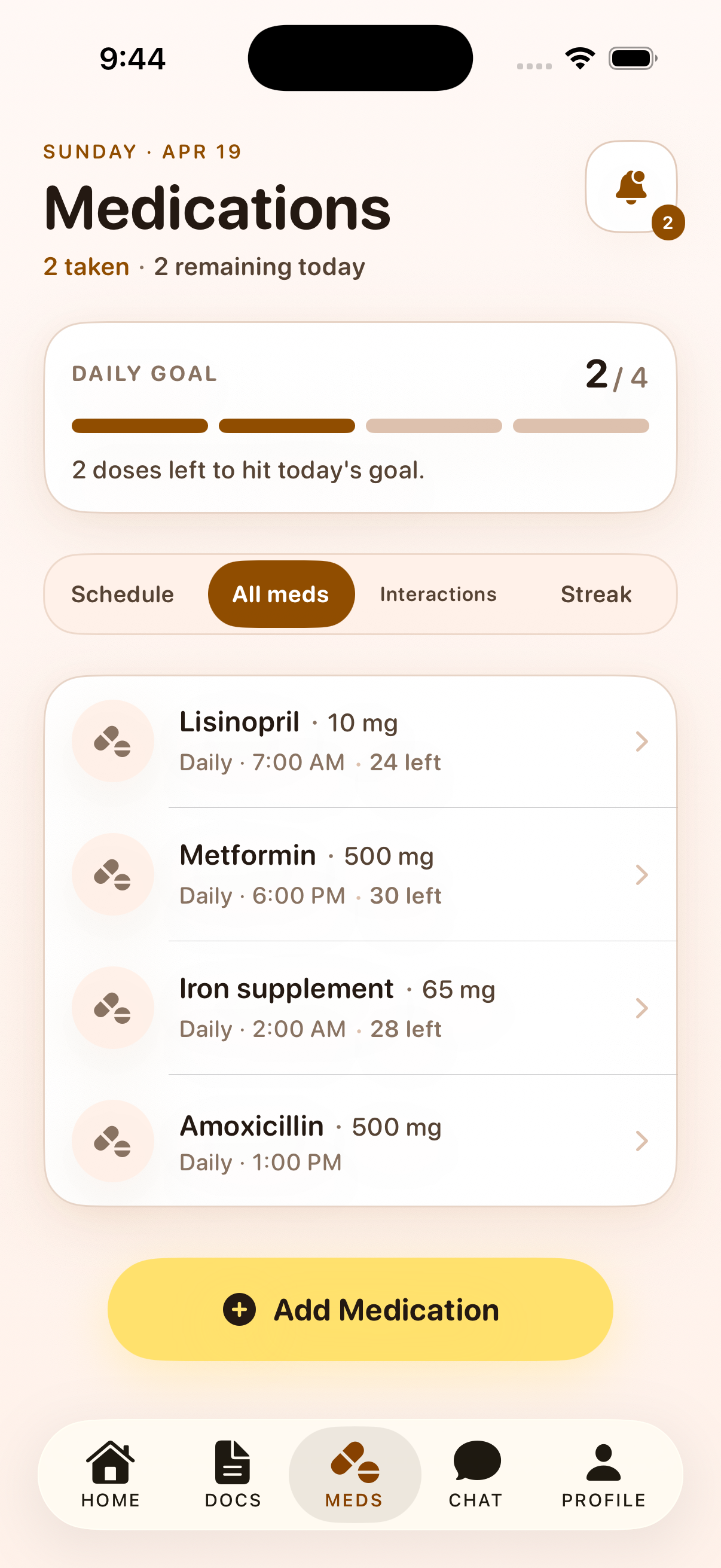Open the Chat tab
721x1568 pixels.
pos(476,1474)
